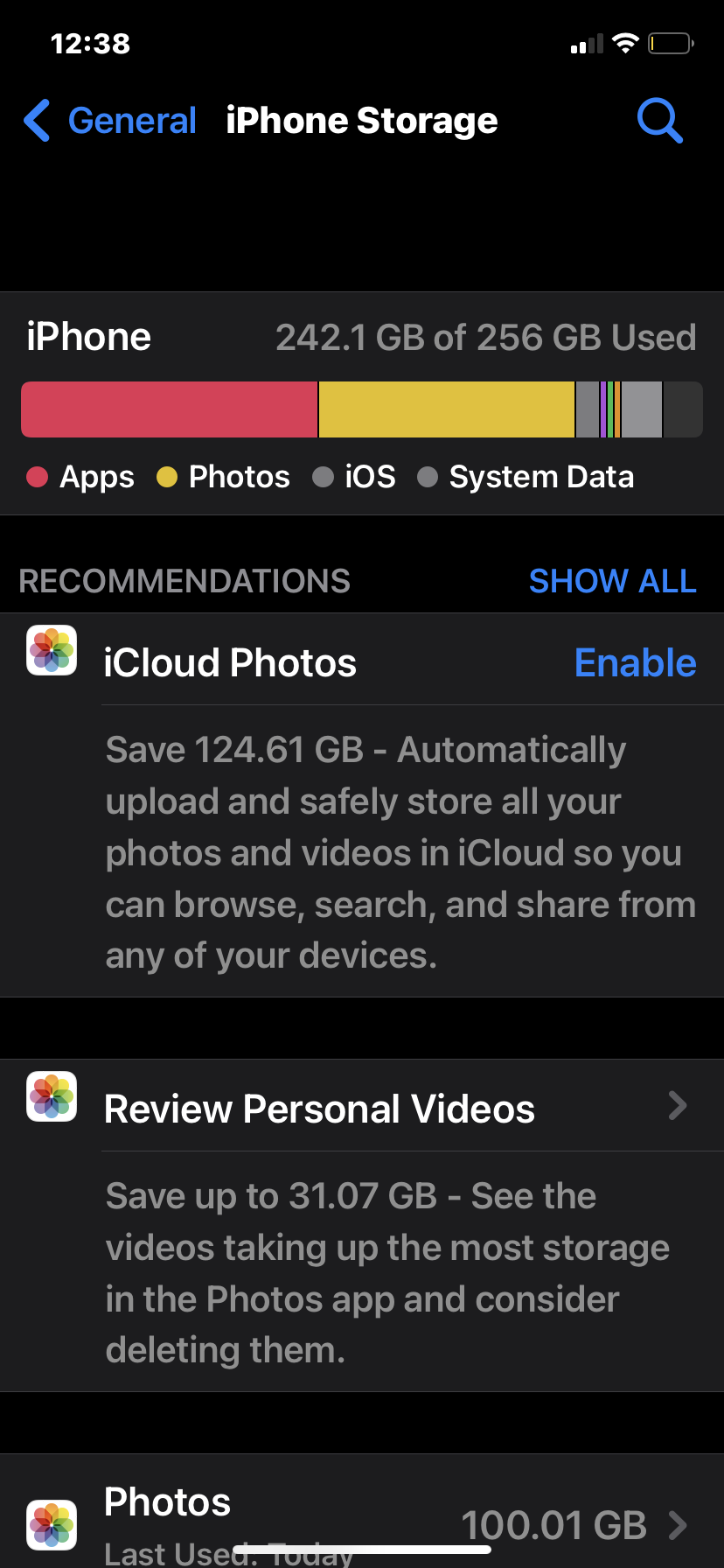The image size is (724, 1568).
Task: Tap the back chevron next to General
Action: [x=36, y=120]
